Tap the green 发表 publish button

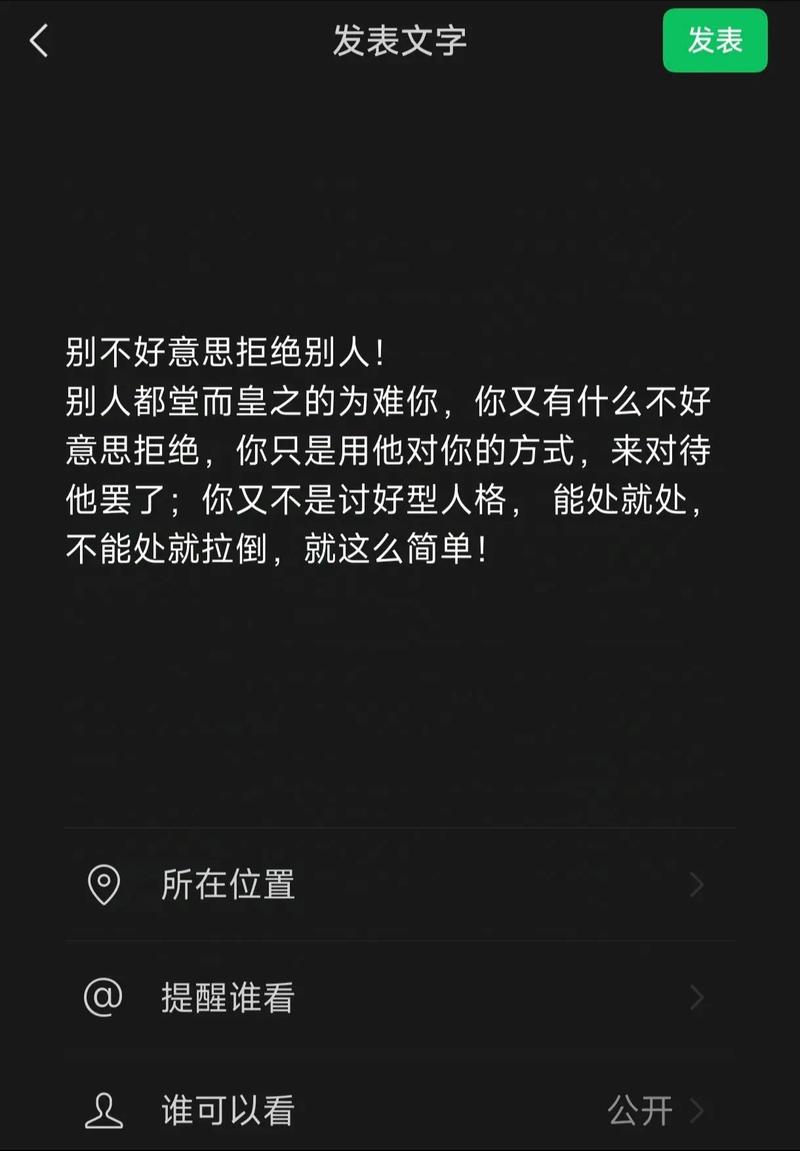714,42
